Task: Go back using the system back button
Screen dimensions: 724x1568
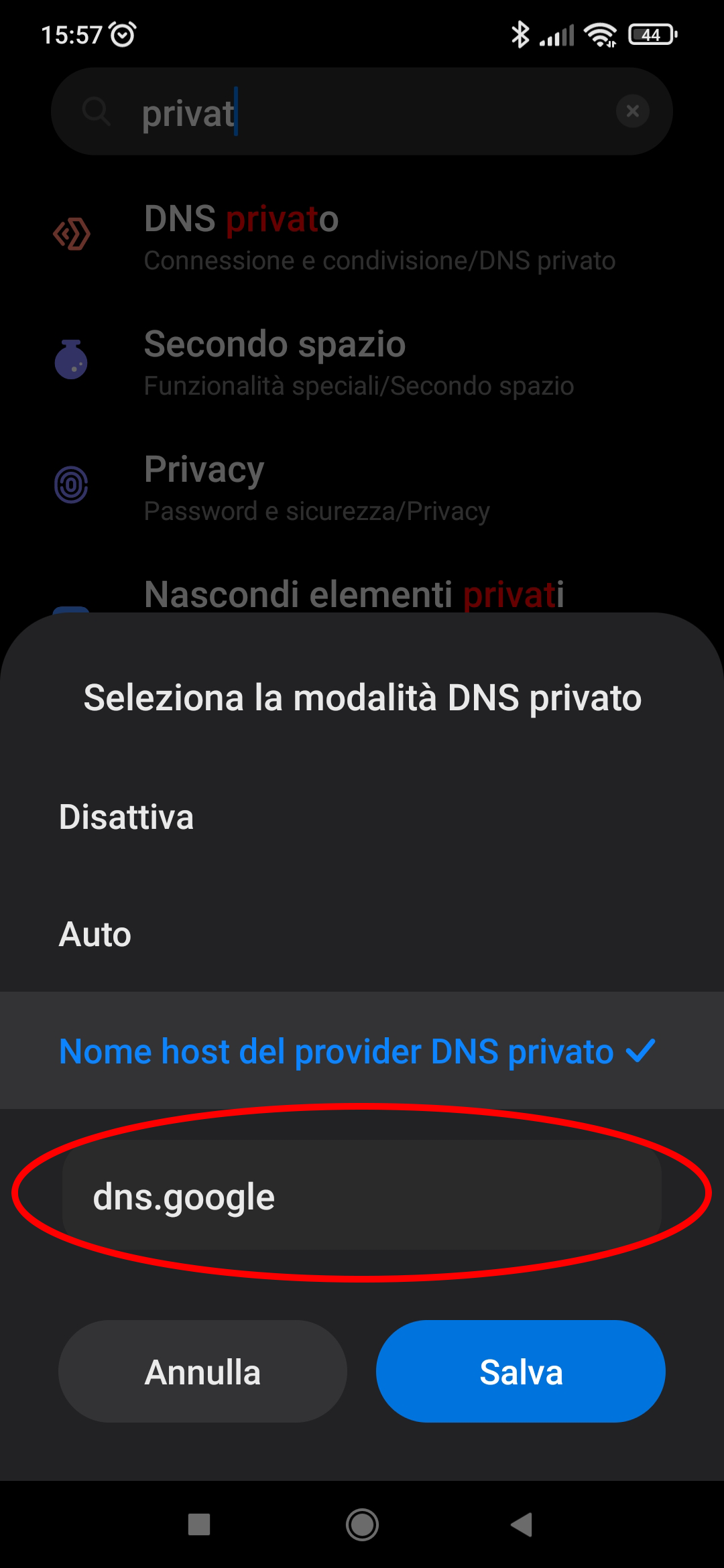Action: pos(522,1524)
